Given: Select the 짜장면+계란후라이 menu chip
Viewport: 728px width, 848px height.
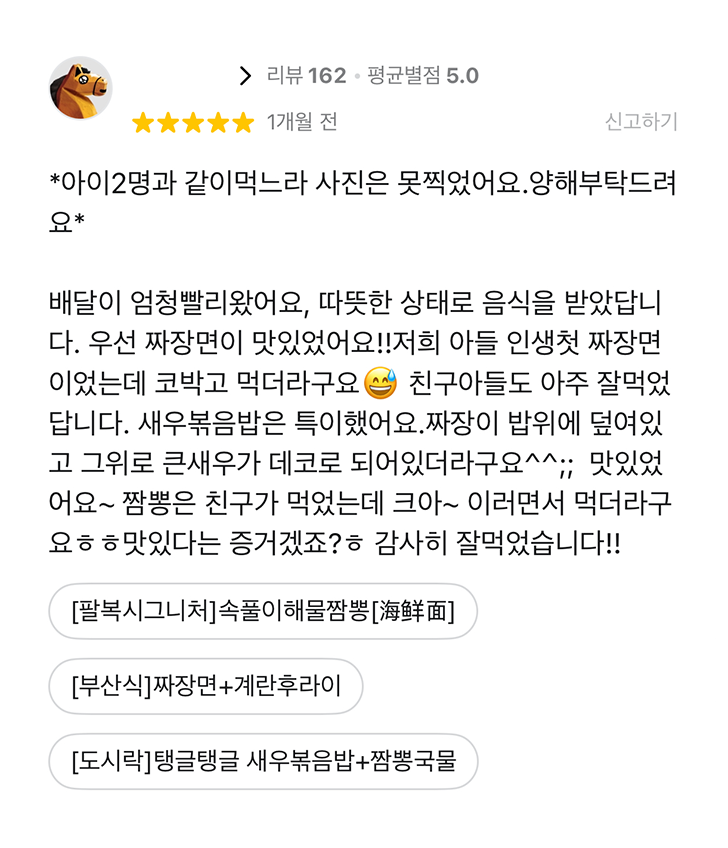Looking at the screenshot, I should tap(205, 686).
